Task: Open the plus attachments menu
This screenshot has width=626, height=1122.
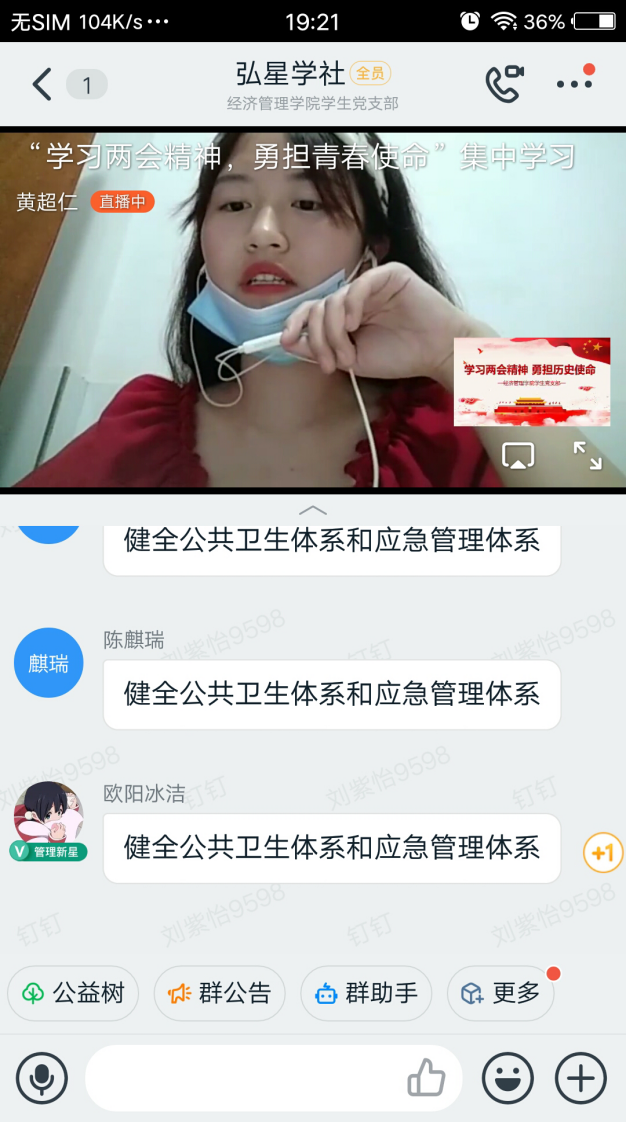Action: click(x=581, y=1078)
